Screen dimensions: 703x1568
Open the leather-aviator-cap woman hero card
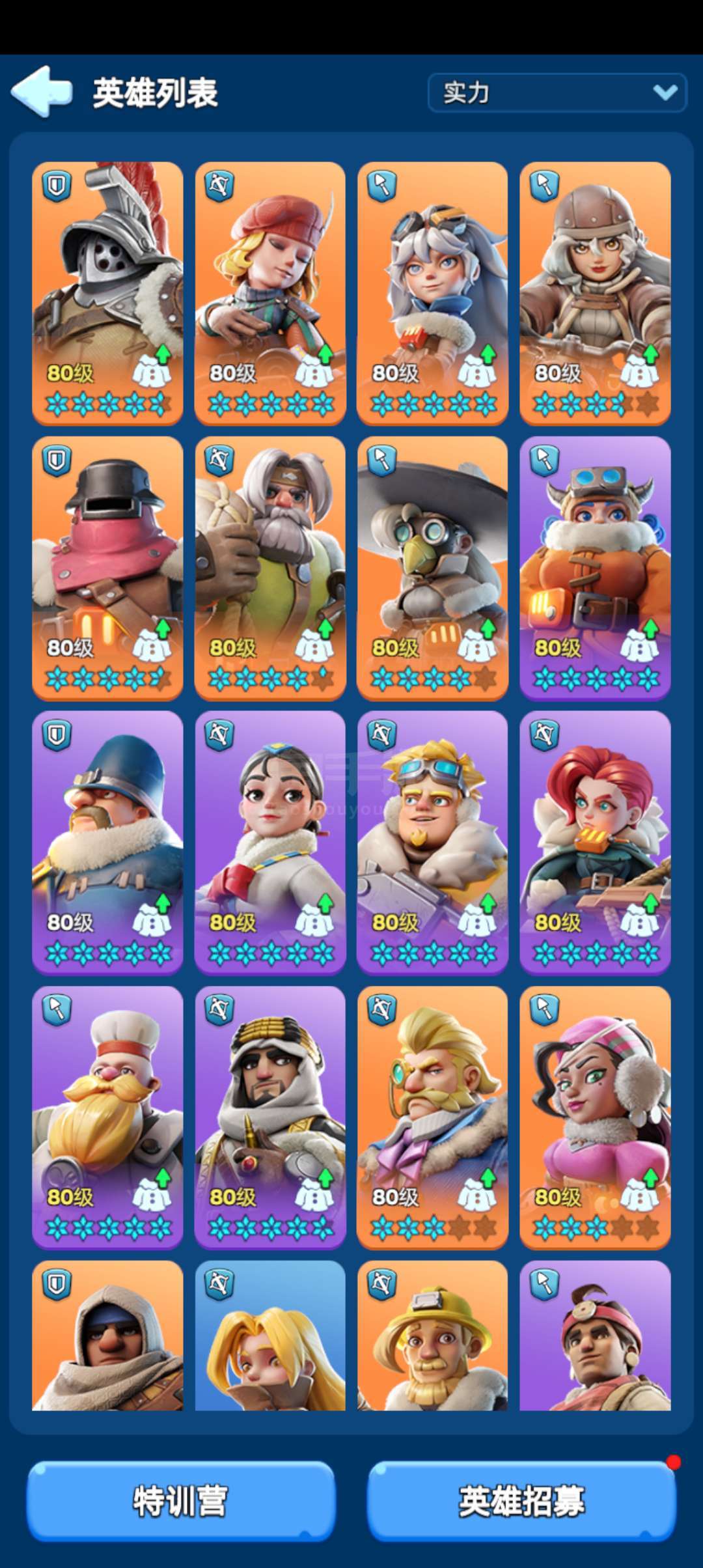tap(595, 294)
